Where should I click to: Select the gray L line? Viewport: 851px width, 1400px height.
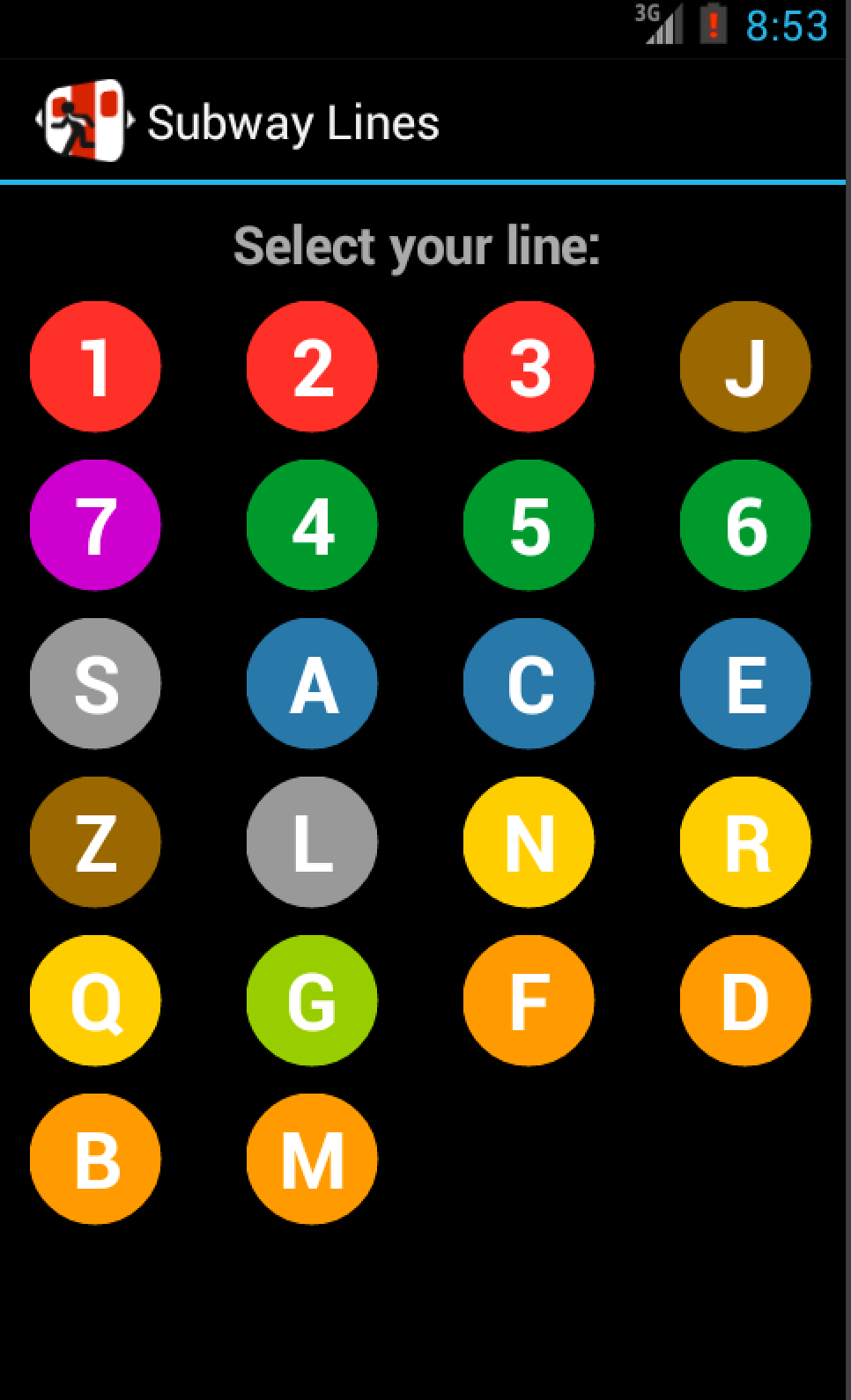[312, 842]
